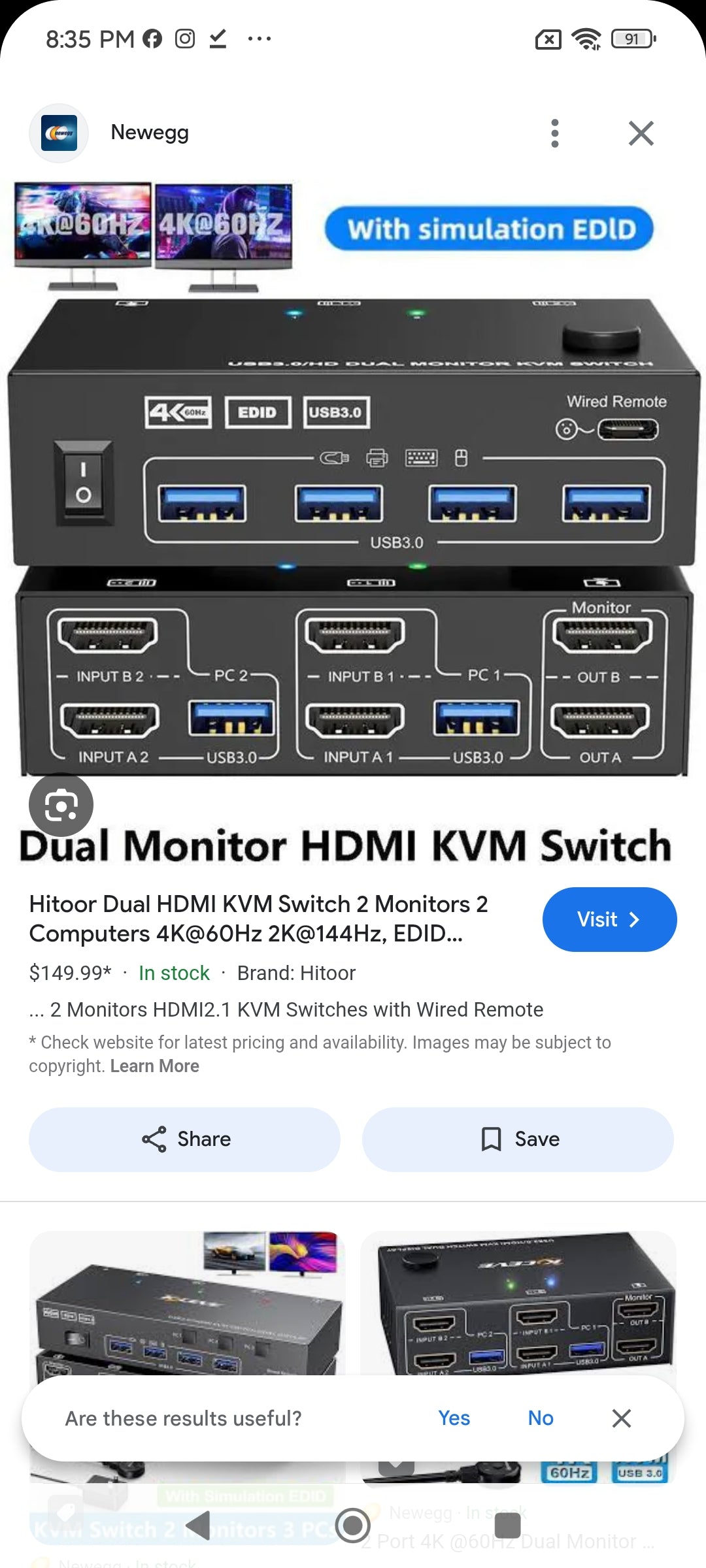706x1568 pixels.
Task: Dismiss the results feedback prompt
Action: (621, 1418)
